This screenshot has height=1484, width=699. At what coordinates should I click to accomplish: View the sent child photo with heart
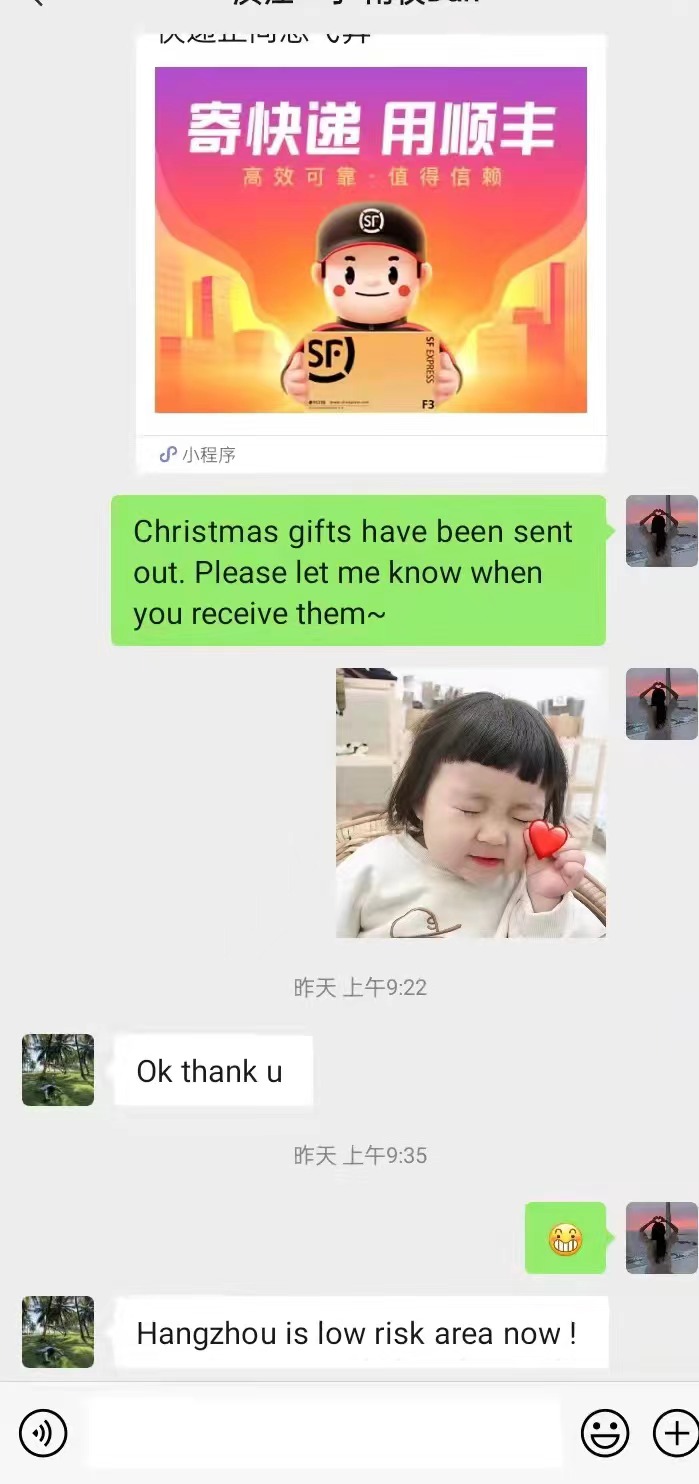(470, 802)
